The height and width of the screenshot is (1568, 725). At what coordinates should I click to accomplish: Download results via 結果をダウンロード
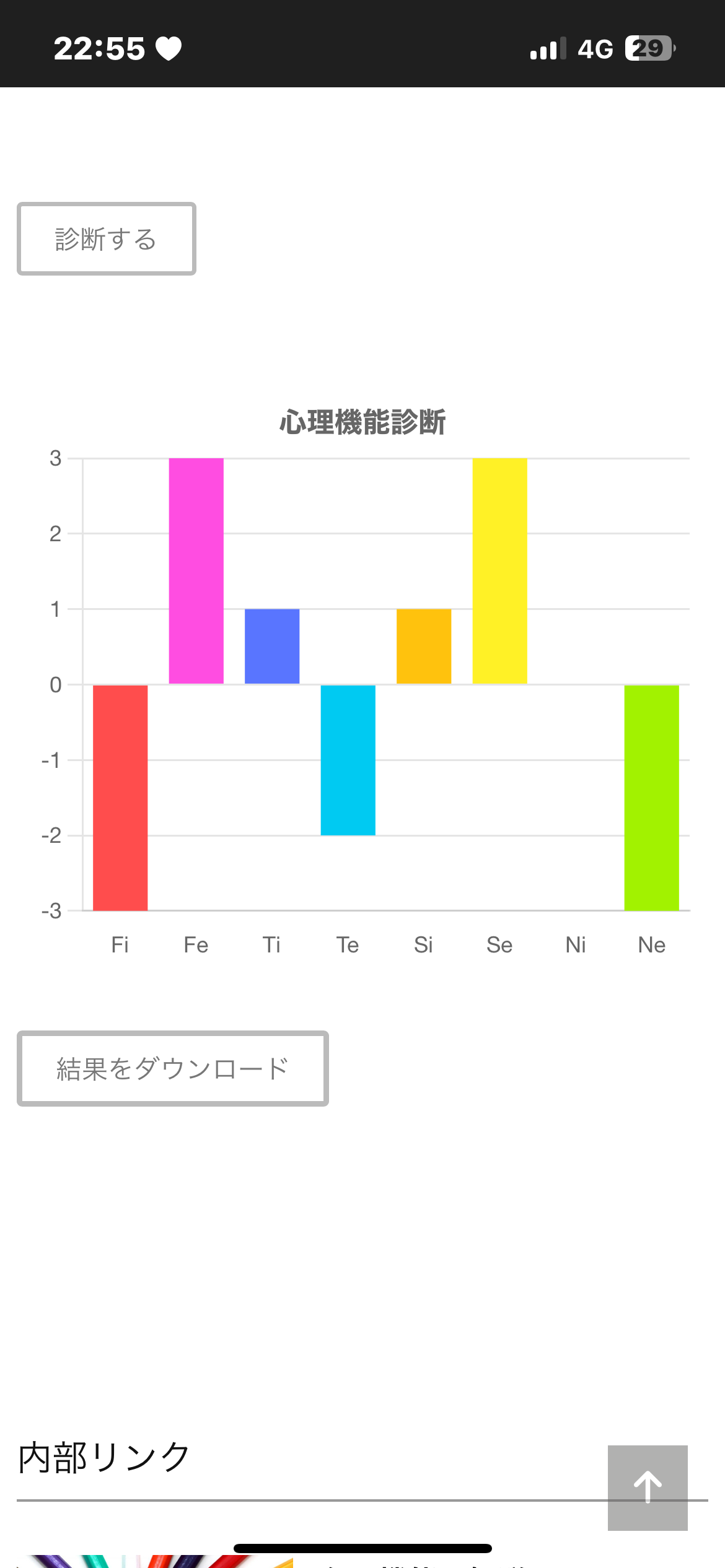coord(172,1068)
